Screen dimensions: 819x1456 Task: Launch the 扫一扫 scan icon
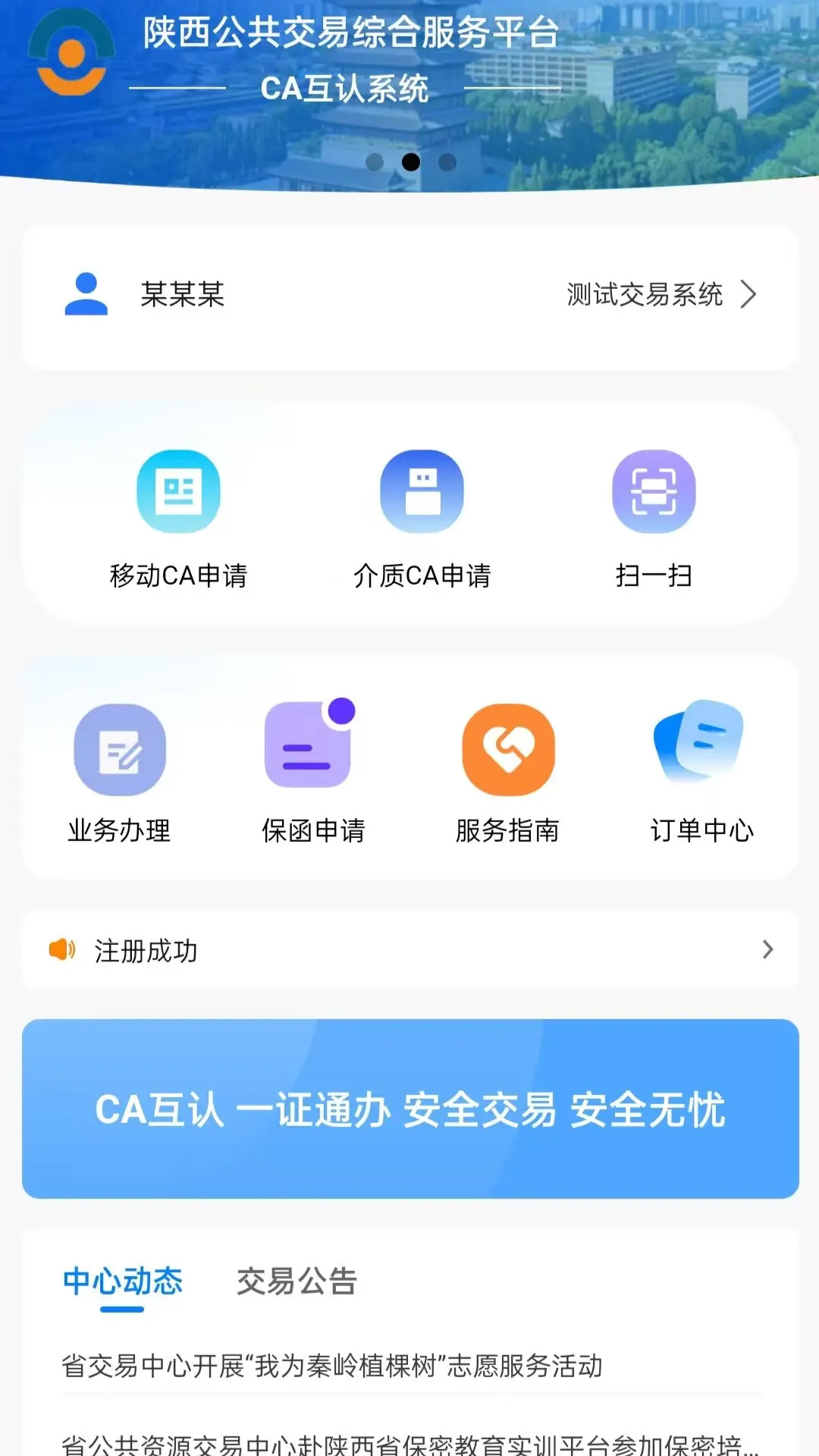tap(654, 491)
